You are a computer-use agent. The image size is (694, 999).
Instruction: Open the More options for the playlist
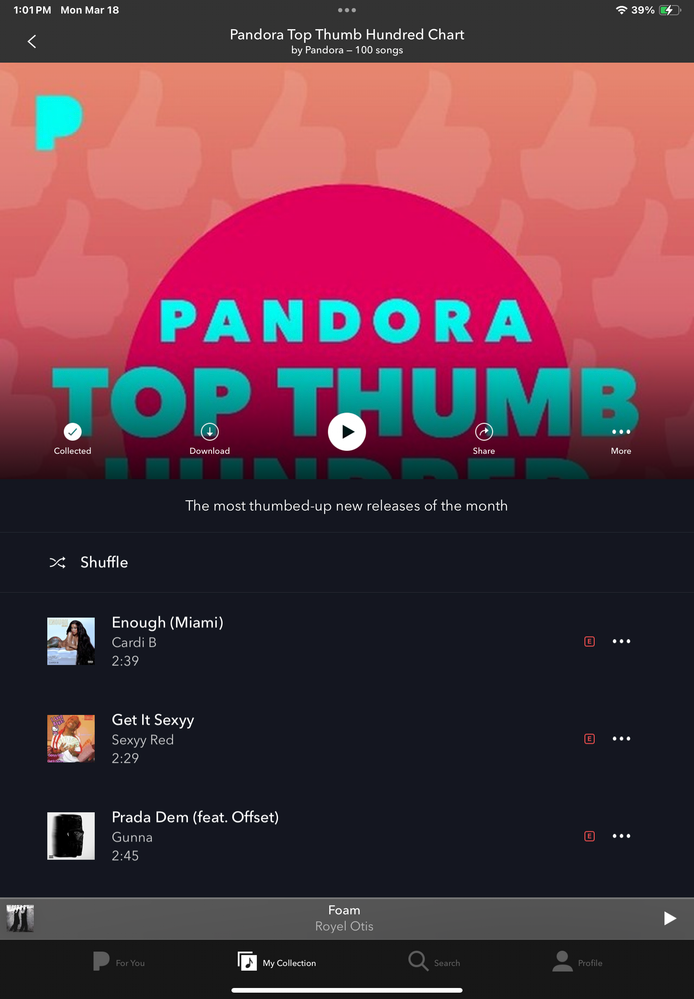[621, 433]
